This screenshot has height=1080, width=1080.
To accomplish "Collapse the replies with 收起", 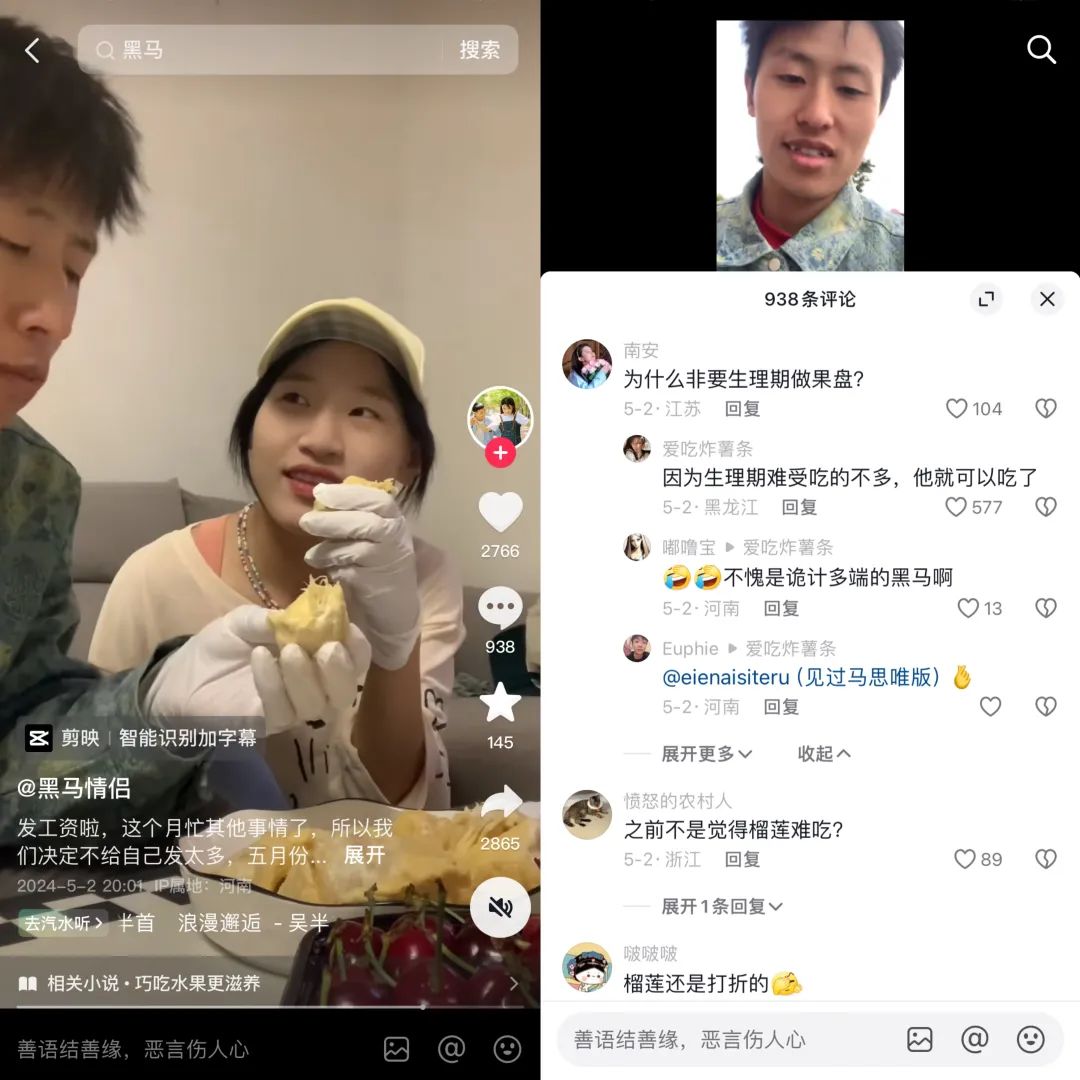I will pyautogui.click(x=824, y=754).
